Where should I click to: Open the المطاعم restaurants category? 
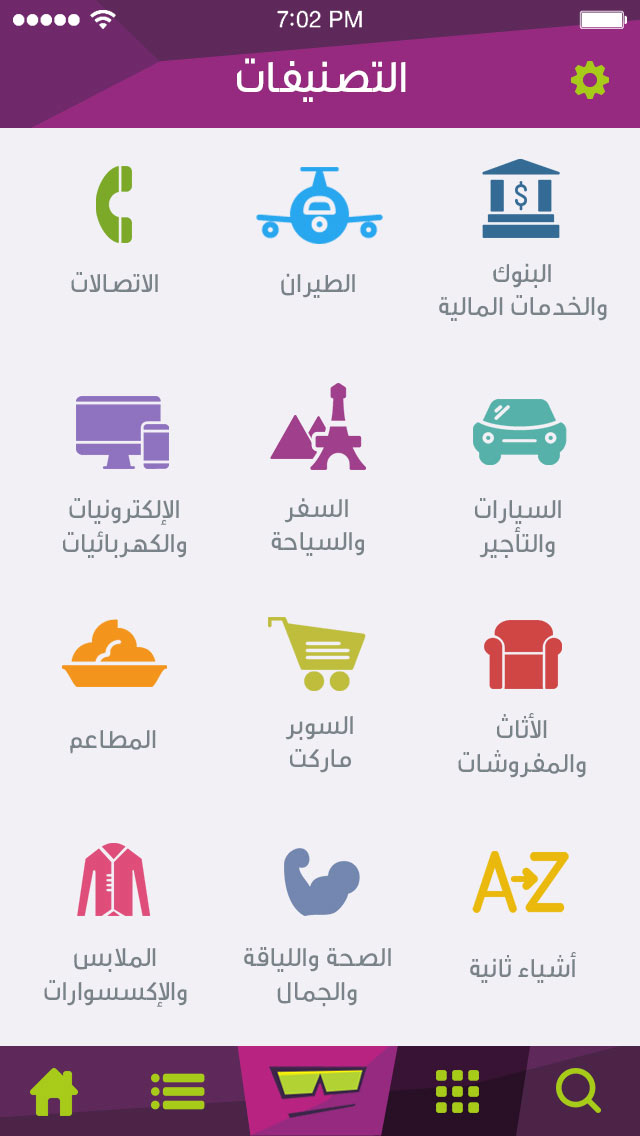click(114, 686)
